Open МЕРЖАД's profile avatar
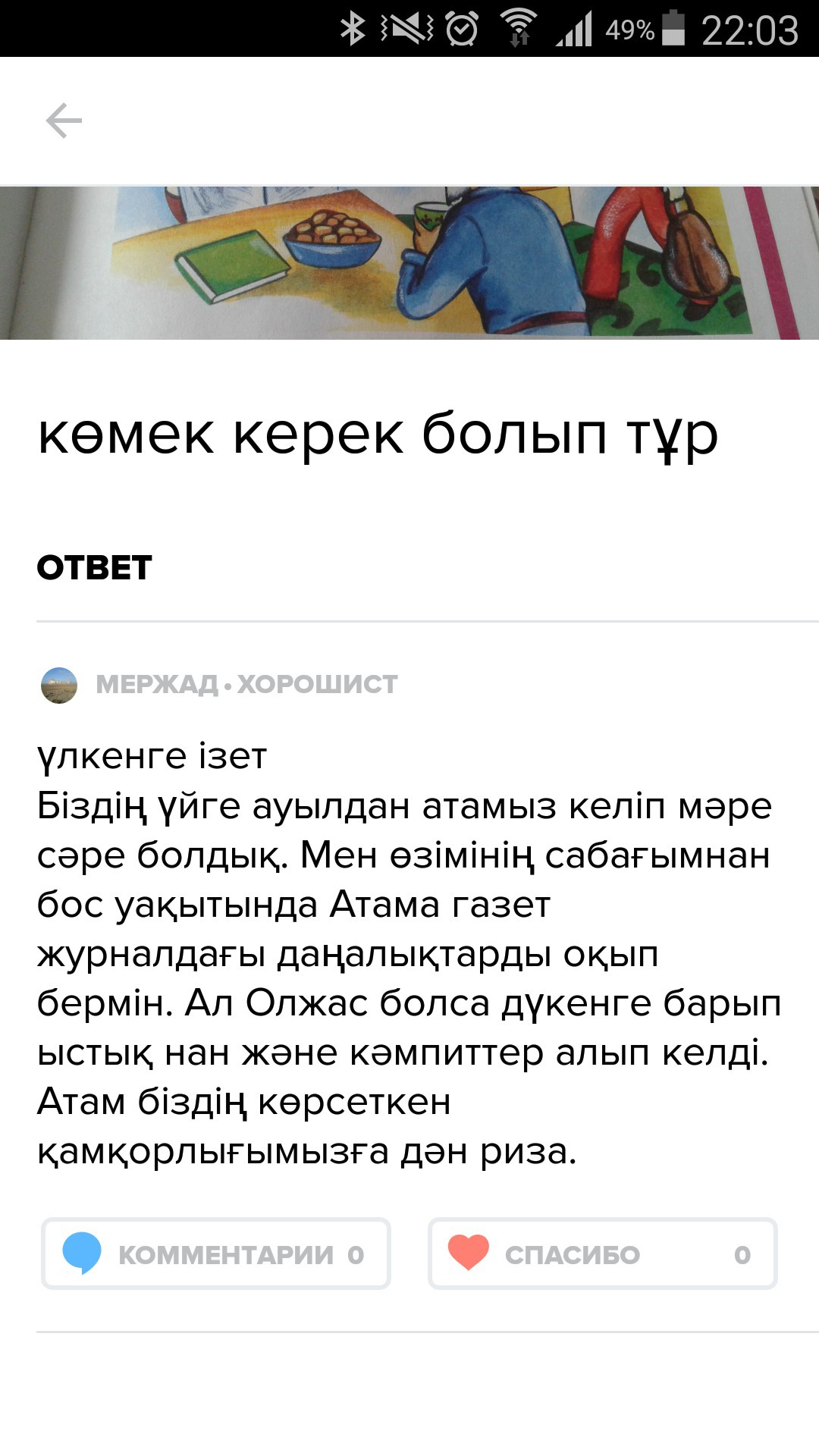The image size is (819, 1456). tap(59, 685)
